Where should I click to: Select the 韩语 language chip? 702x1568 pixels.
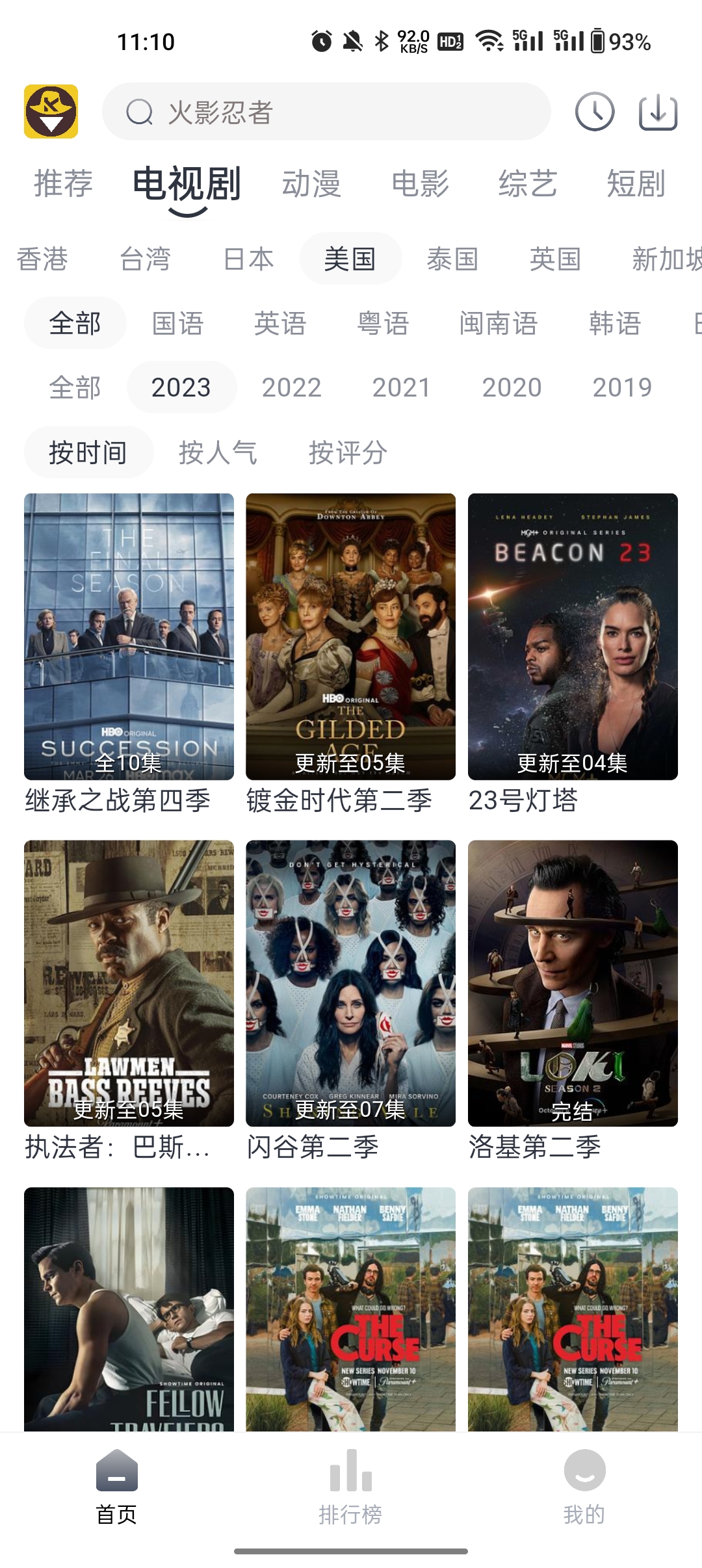(615, 323)
